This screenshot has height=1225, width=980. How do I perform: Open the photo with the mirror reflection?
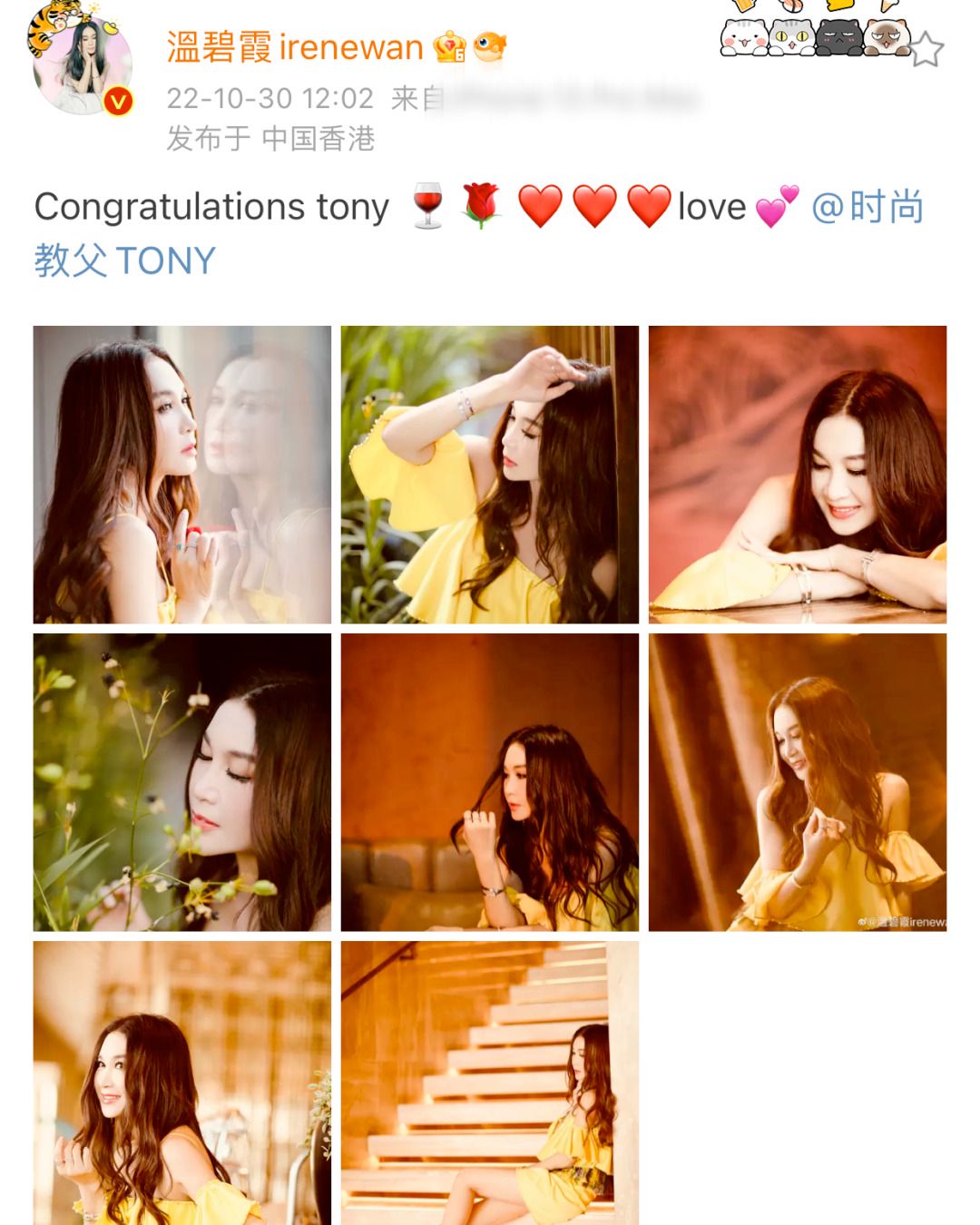(x=182, y=475)
